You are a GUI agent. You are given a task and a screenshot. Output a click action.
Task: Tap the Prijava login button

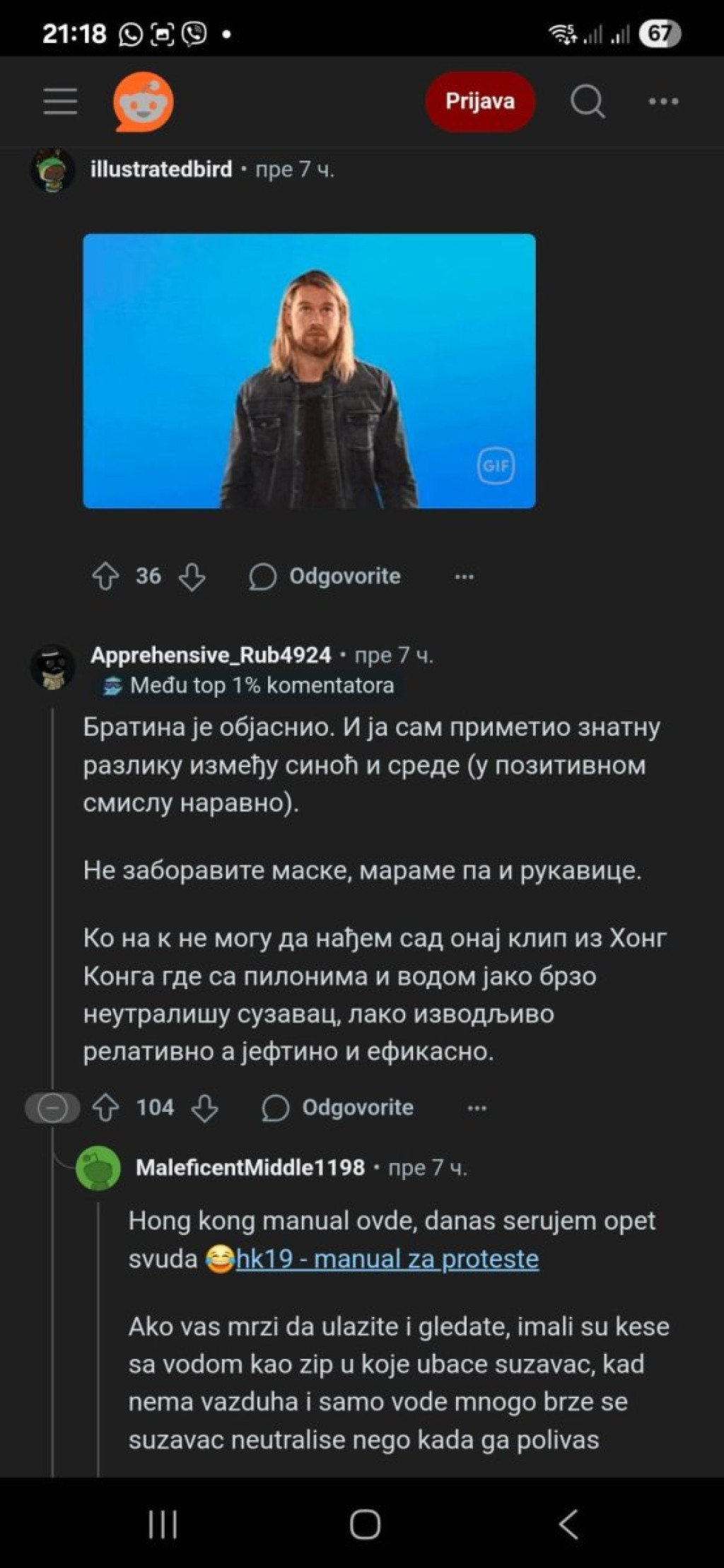[x=479, y=102]
